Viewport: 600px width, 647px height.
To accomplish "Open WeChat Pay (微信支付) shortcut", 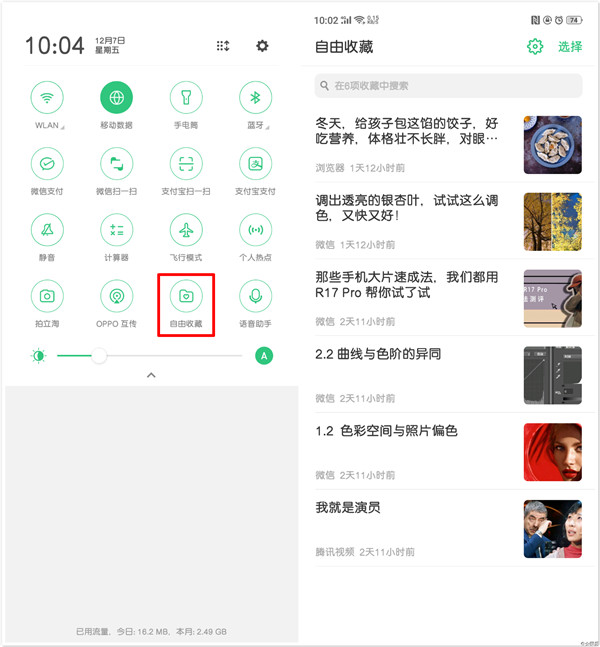I will click(x=47, y=164).
